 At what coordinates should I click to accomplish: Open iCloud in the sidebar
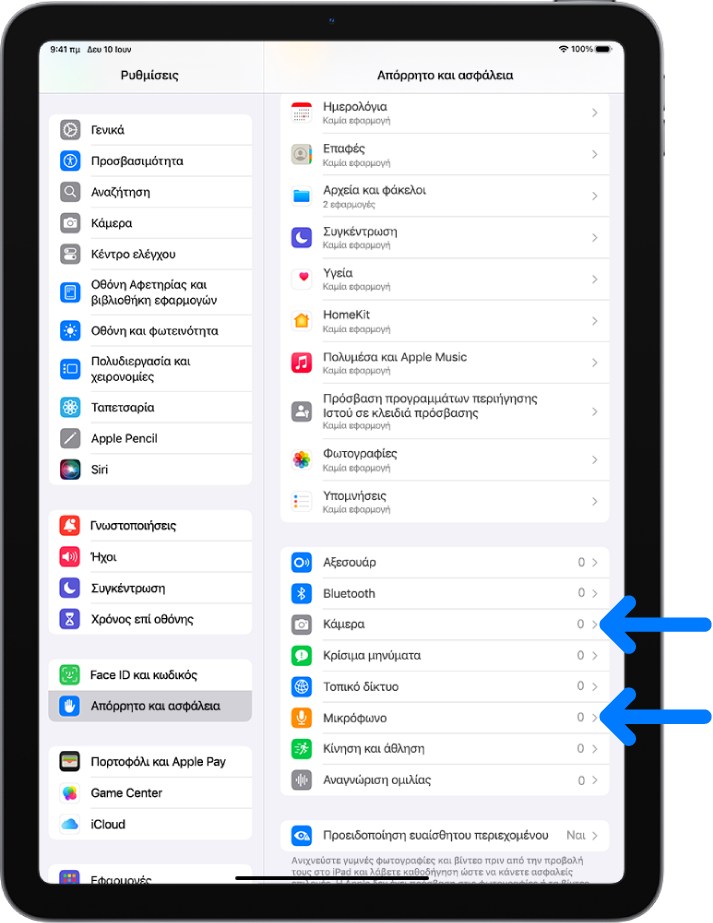coord(150,824)
